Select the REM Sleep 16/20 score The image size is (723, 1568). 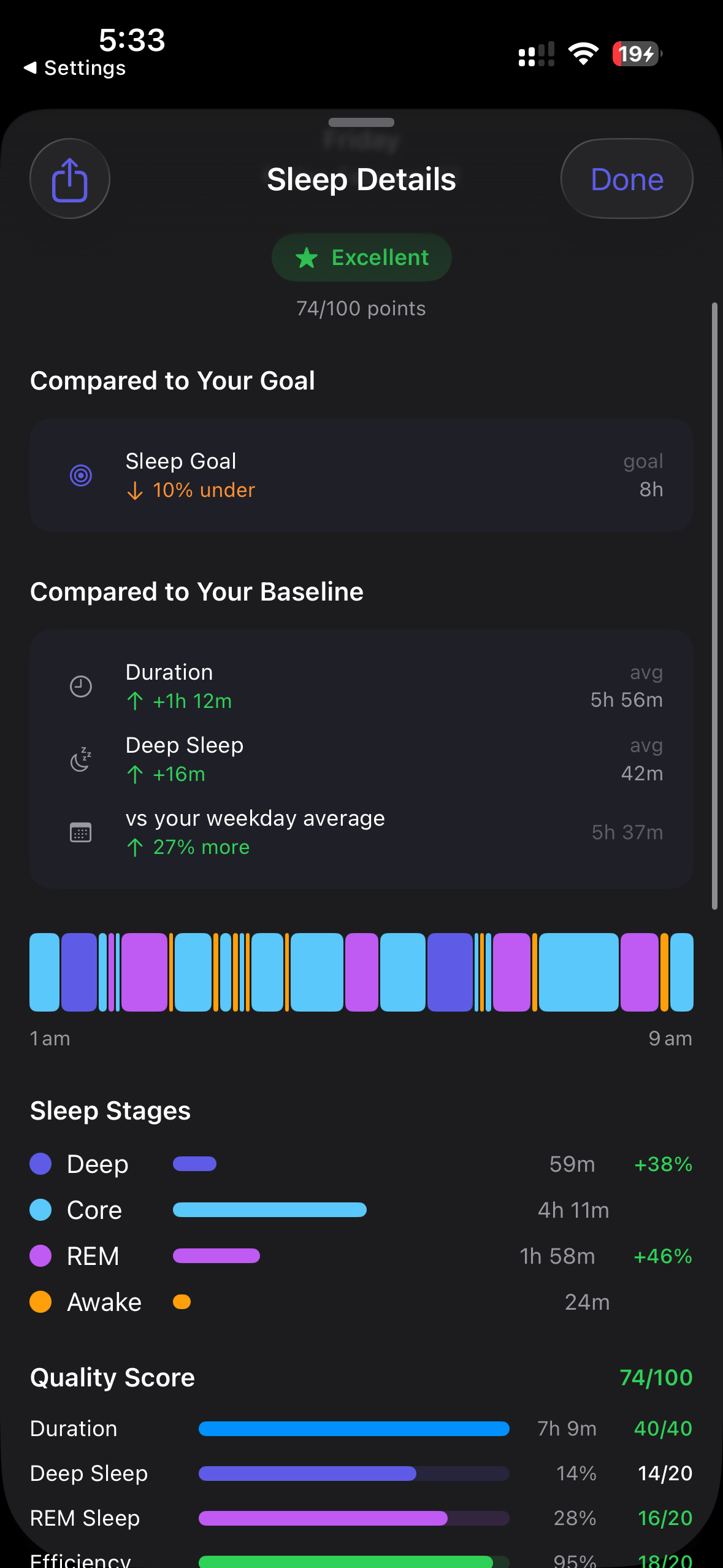click(664, 1518)
